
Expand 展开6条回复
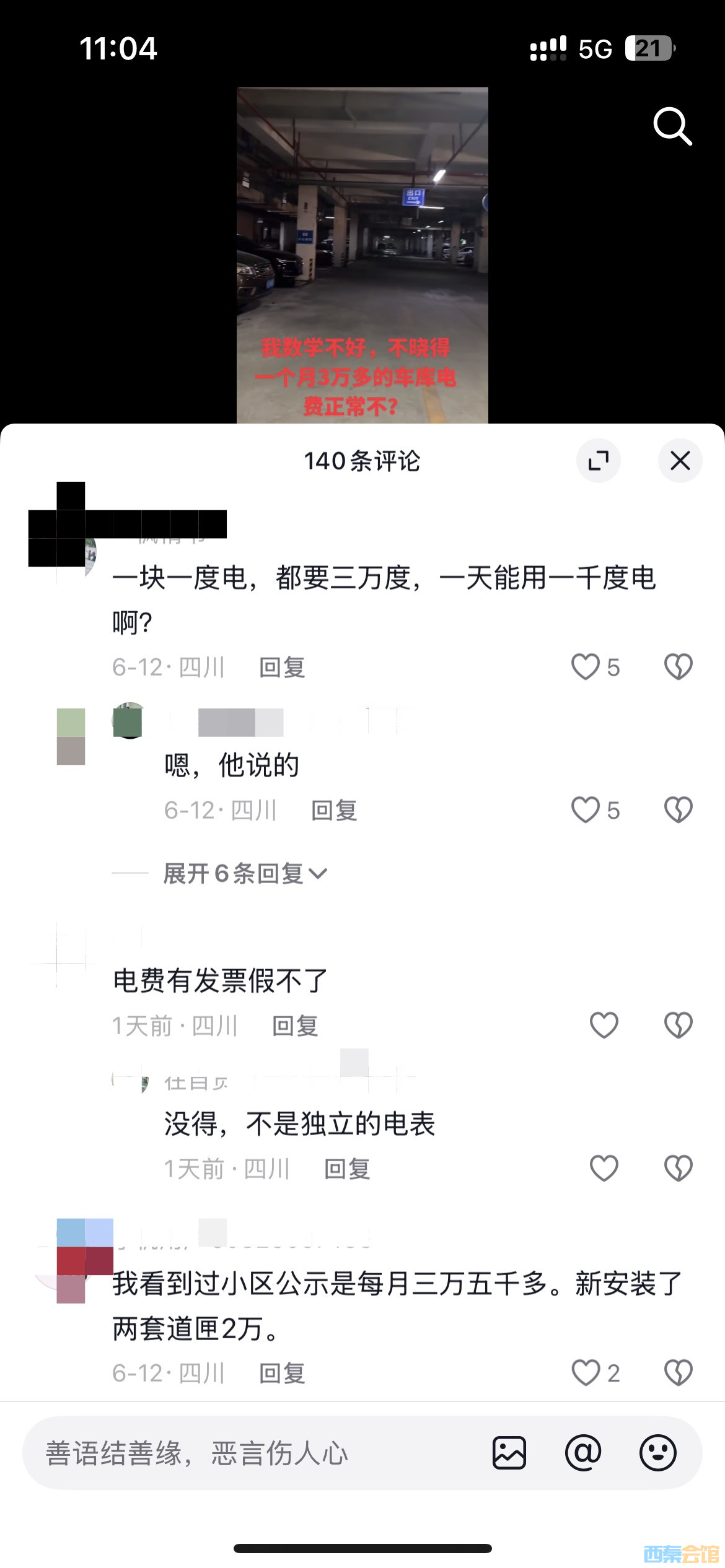tap(245, 874)
